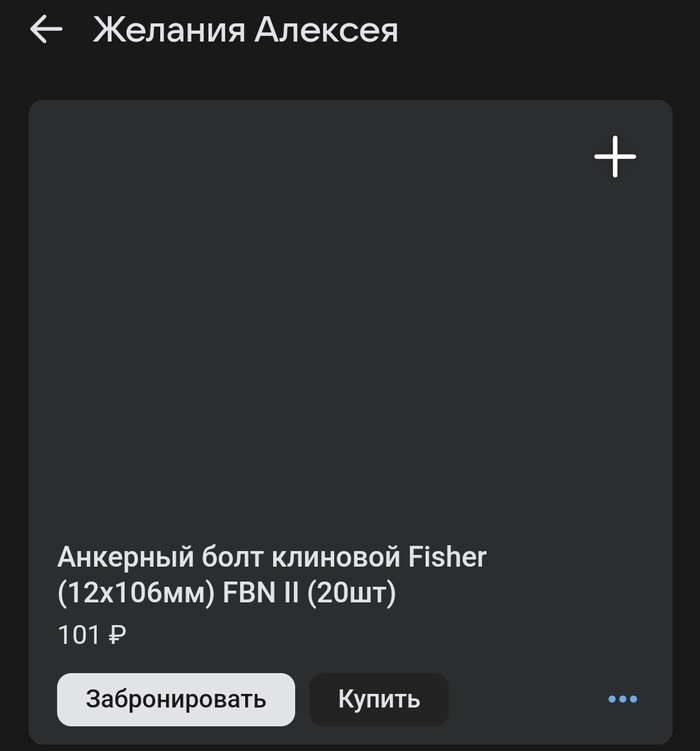The width and height of the screenshot is (700, 751).
Task: Open the three-dot options menu
Action: click(x=622, y=699)
